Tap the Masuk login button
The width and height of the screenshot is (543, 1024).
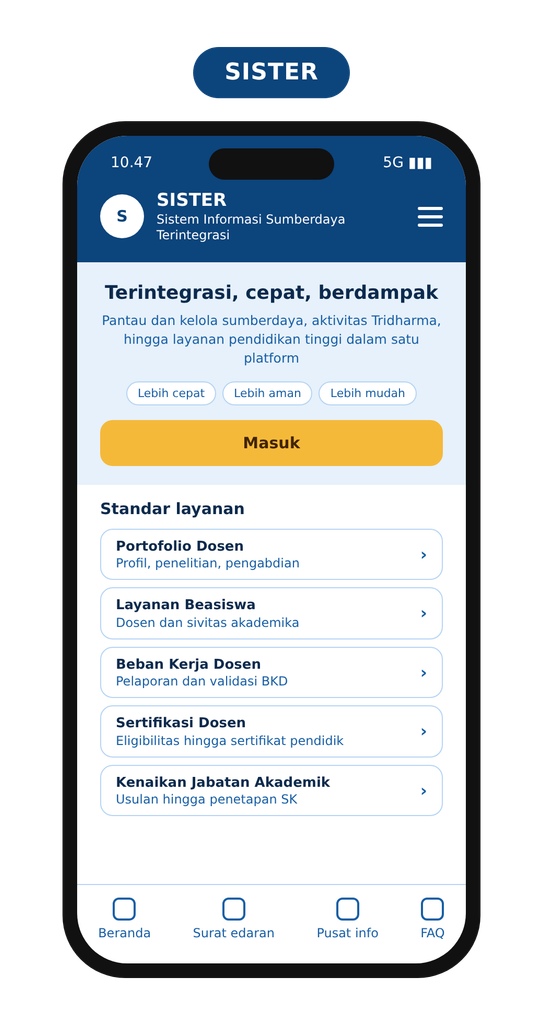[271, 443]
